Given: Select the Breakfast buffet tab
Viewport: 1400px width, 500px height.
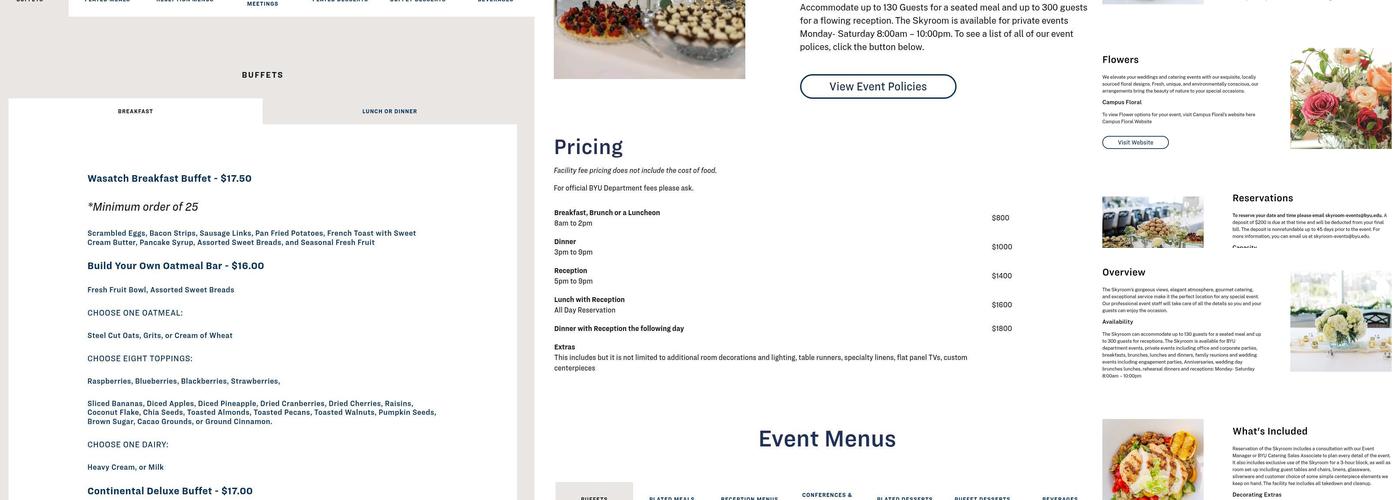Looking at the screenshot, I should click(x=135, y=111).
